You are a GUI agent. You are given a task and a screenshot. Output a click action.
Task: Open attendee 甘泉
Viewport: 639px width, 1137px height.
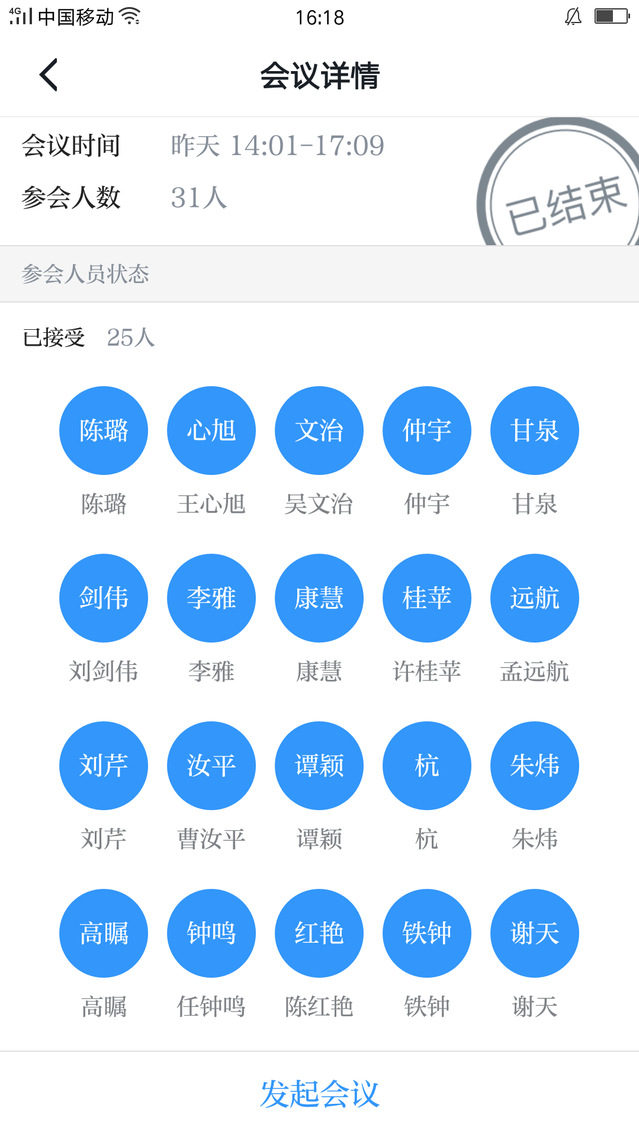pyautogui.click(x=535, y=431)
